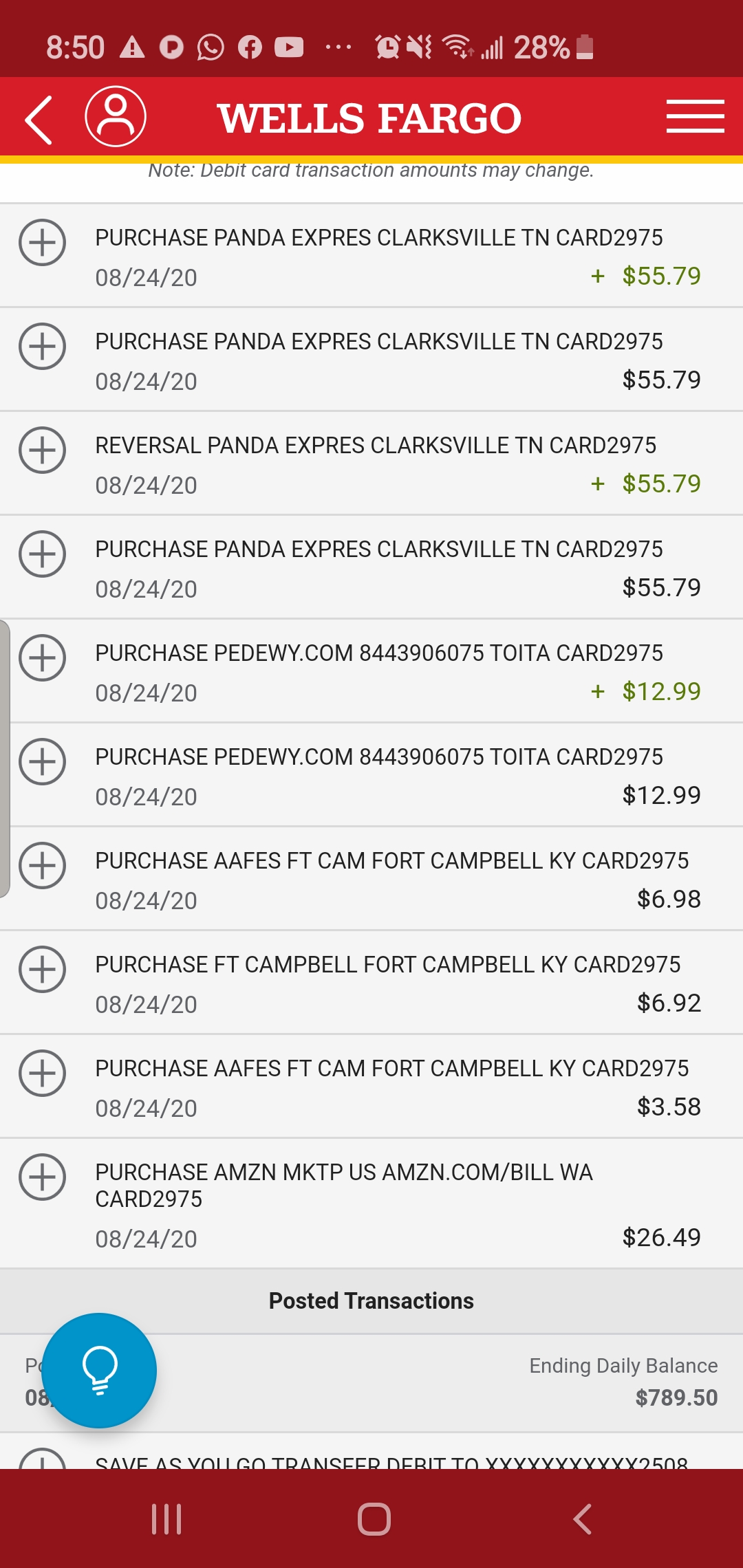Open the hamburger menu
The width and height of the screenshot is (743, 1568).
[x=695, y=116]
